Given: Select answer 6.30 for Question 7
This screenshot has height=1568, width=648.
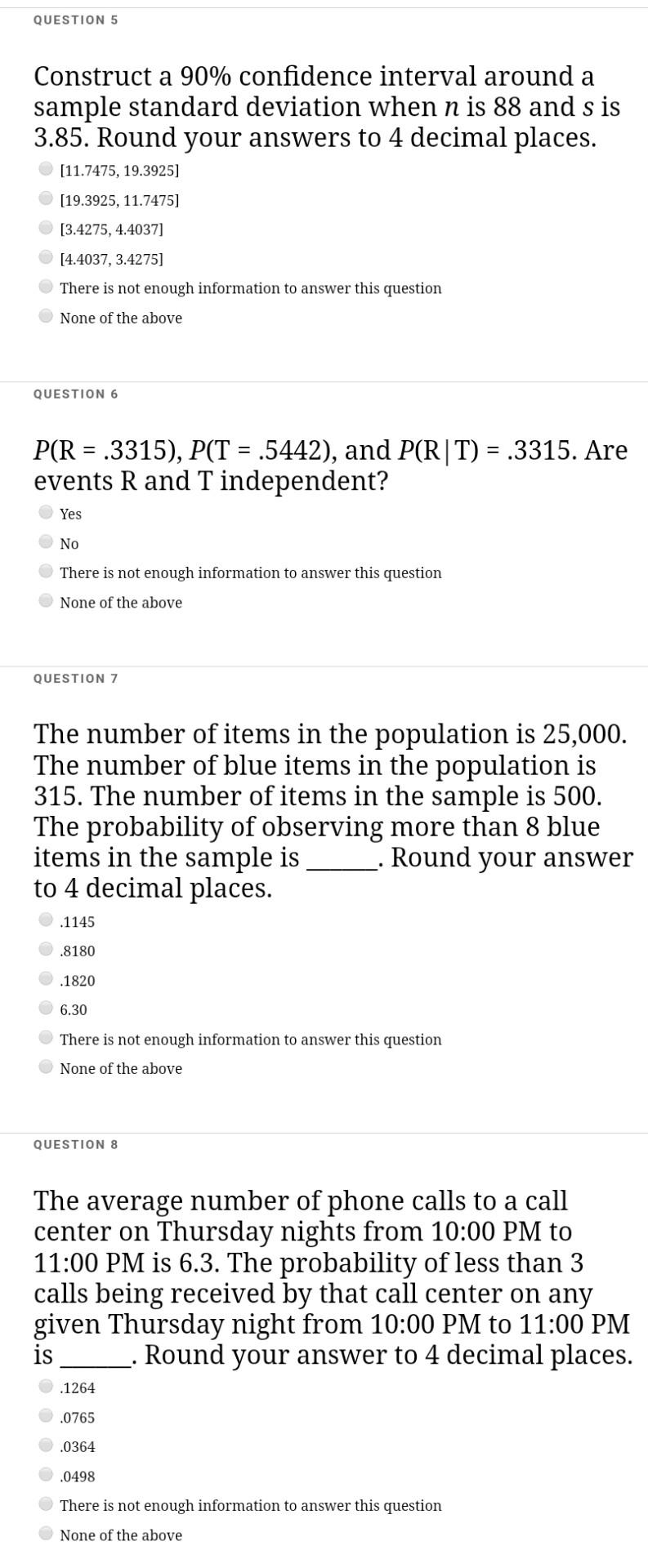Looking at the screenshot, I should 46,1005.
